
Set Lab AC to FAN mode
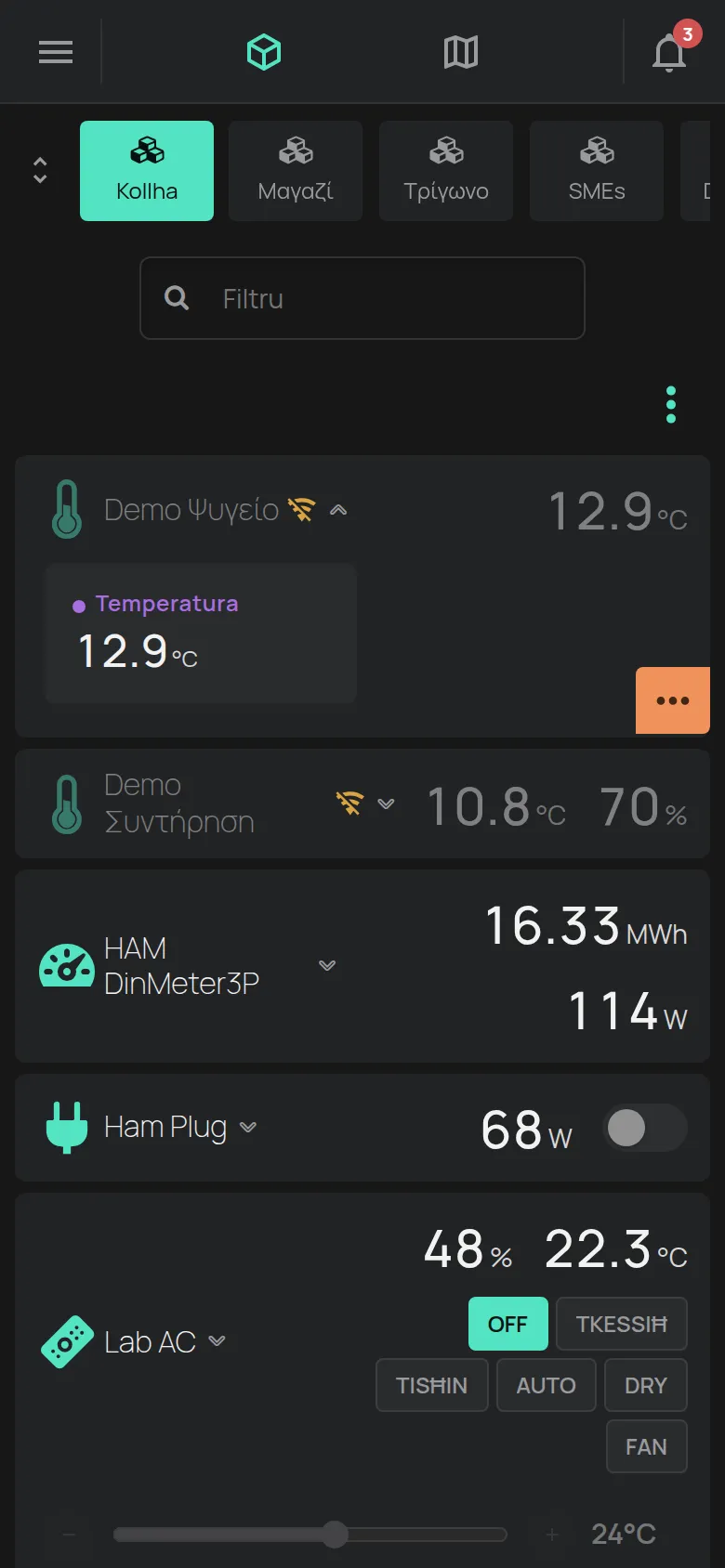tap(646, 1446)
